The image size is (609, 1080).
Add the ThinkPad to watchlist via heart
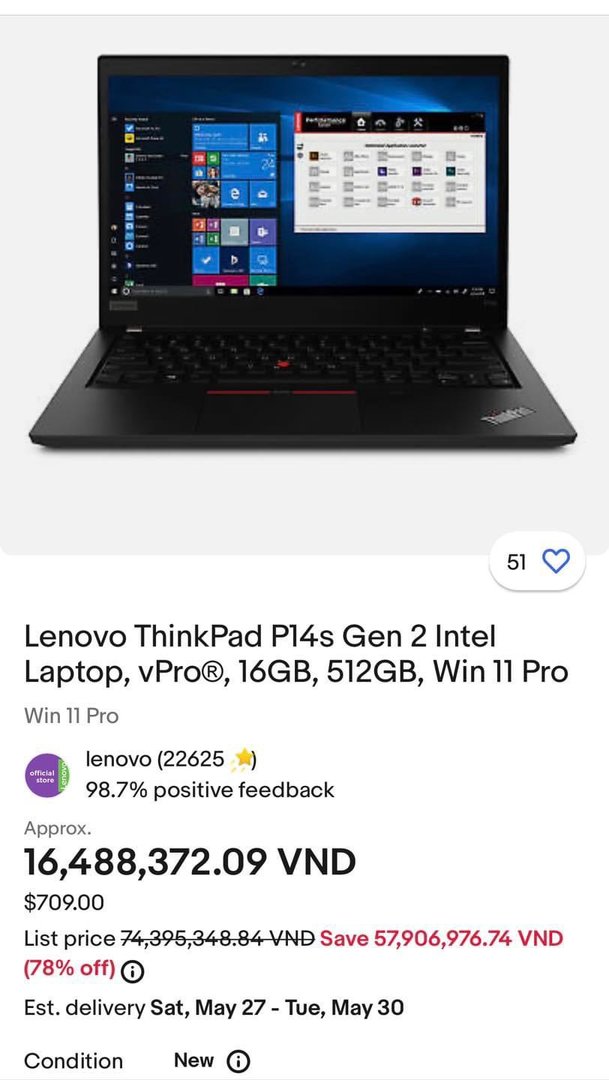(x=555, y=562)
